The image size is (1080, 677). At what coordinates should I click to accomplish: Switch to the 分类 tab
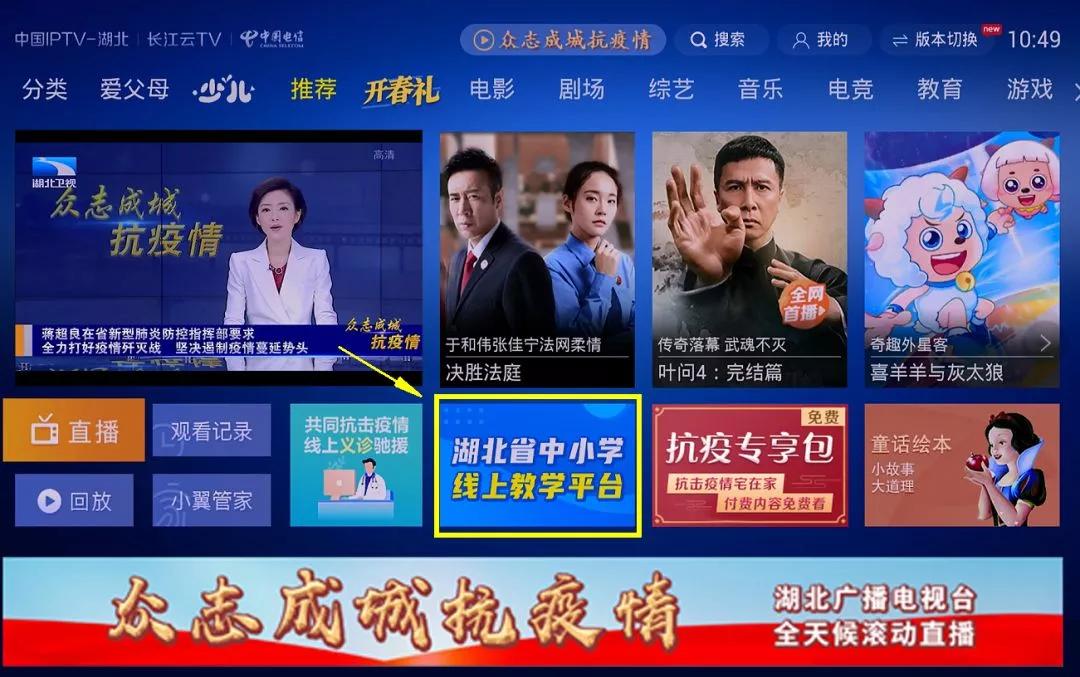point(45,89)
